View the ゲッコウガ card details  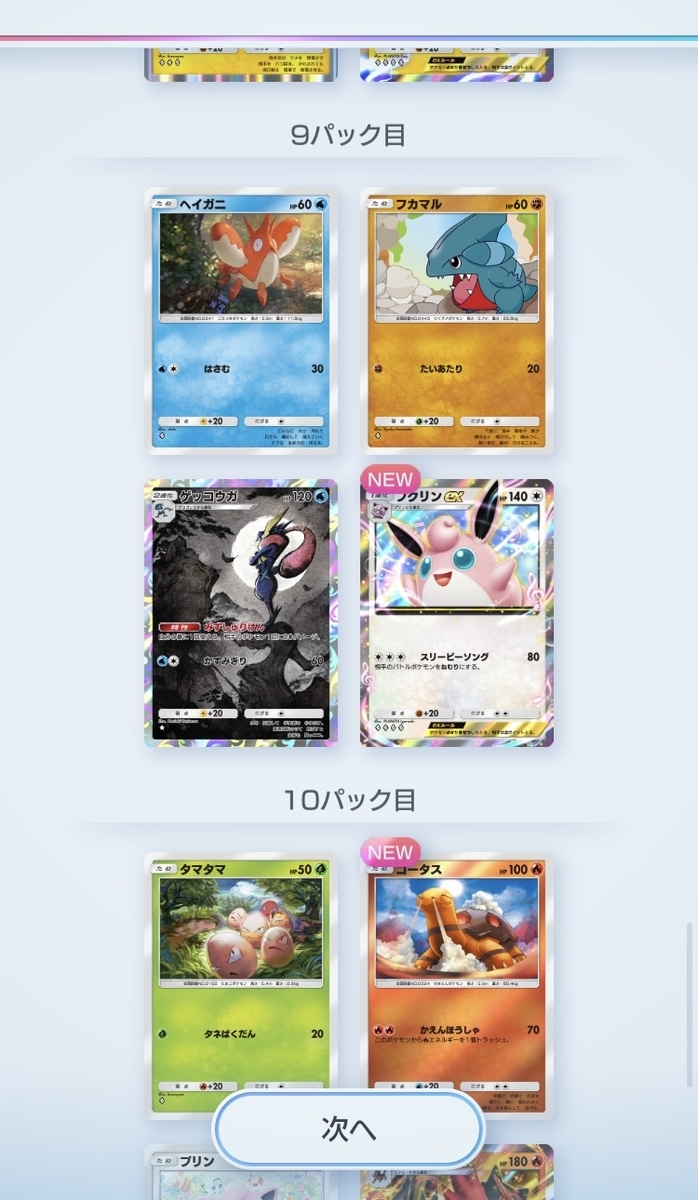pyautogui.click(x=241, y=613)
